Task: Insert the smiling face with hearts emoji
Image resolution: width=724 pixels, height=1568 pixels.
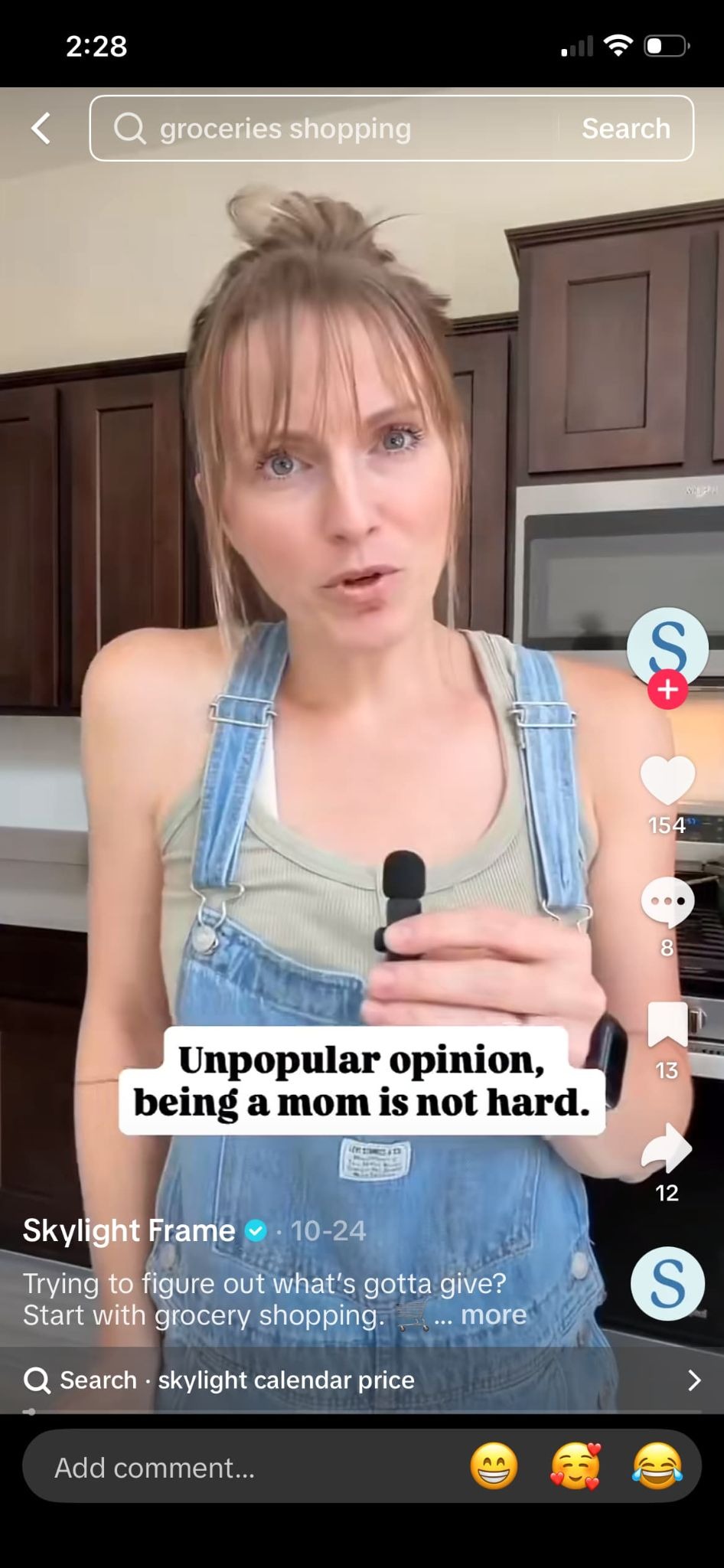Action: pyautogui.click(x=576, y=1466)
